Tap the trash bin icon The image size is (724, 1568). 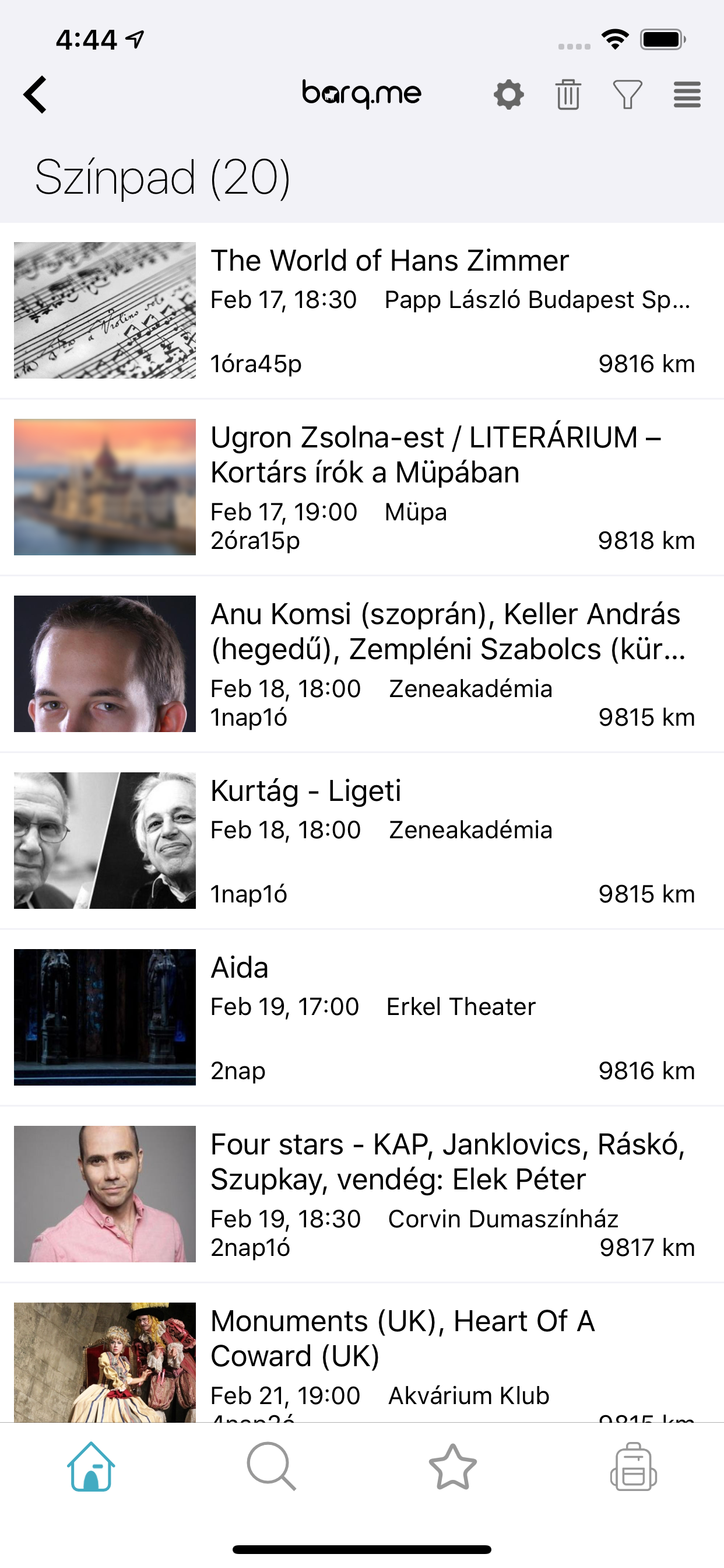568,95
